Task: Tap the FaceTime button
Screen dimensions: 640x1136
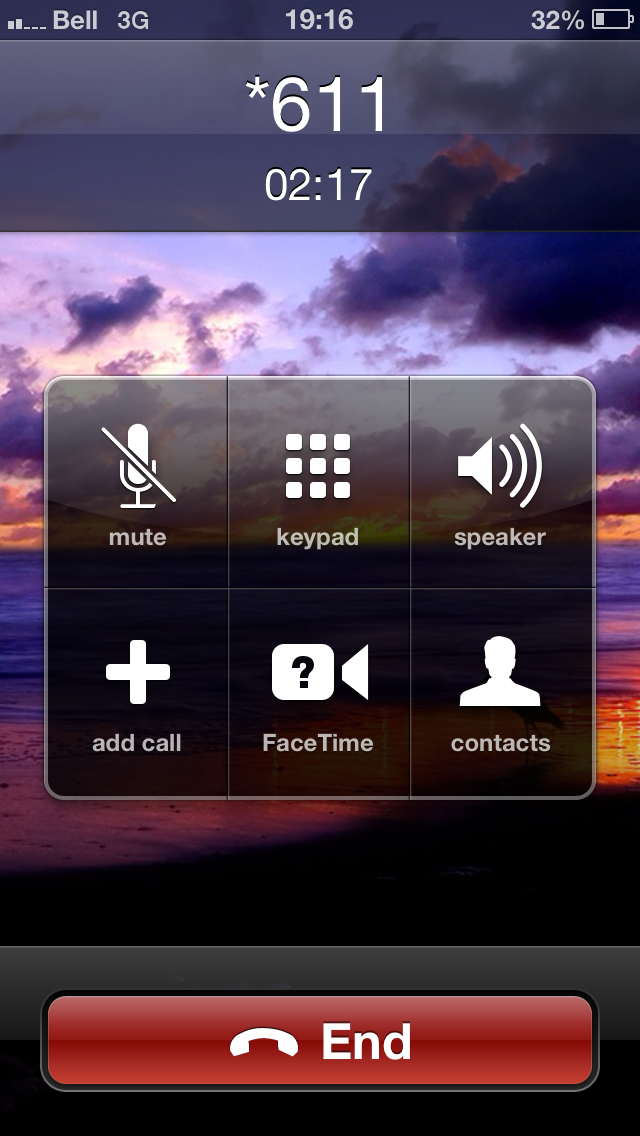Action: [x=318, y=693]
